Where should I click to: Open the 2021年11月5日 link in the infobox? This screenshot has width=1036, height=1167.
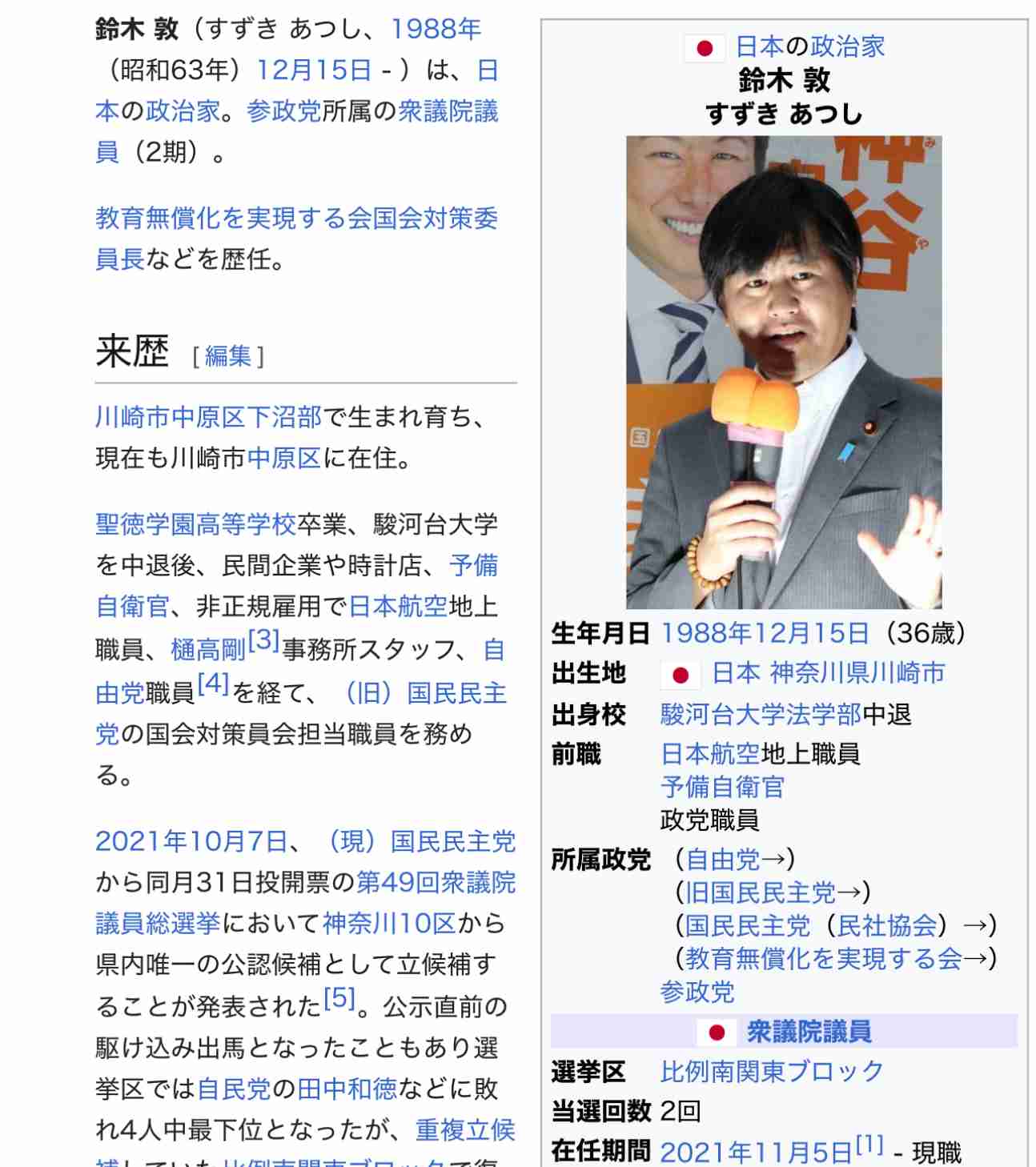[756, 1153]
